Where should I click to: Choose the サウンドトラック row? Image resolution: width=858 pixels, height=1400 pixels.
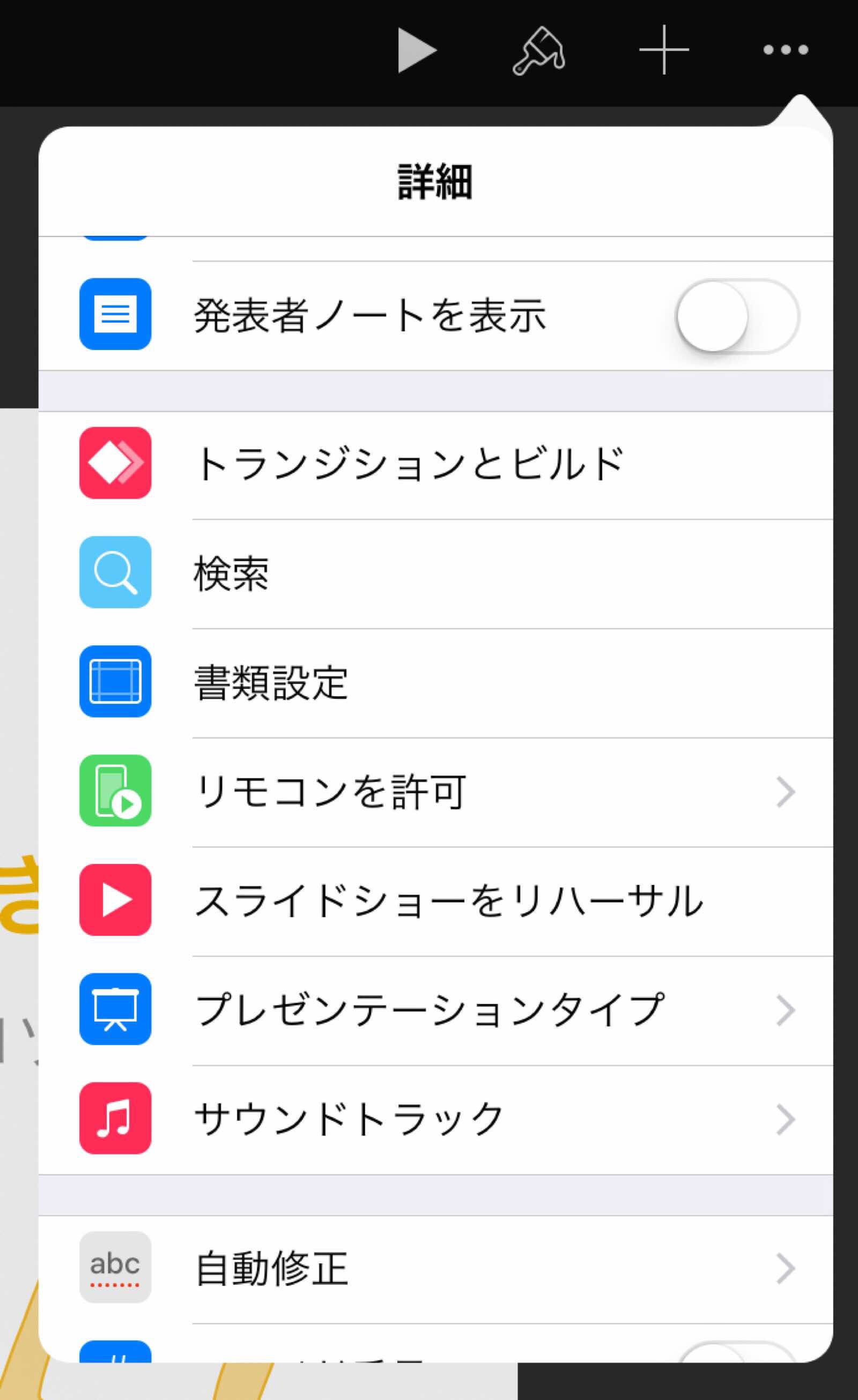[x=435, y=1119]
